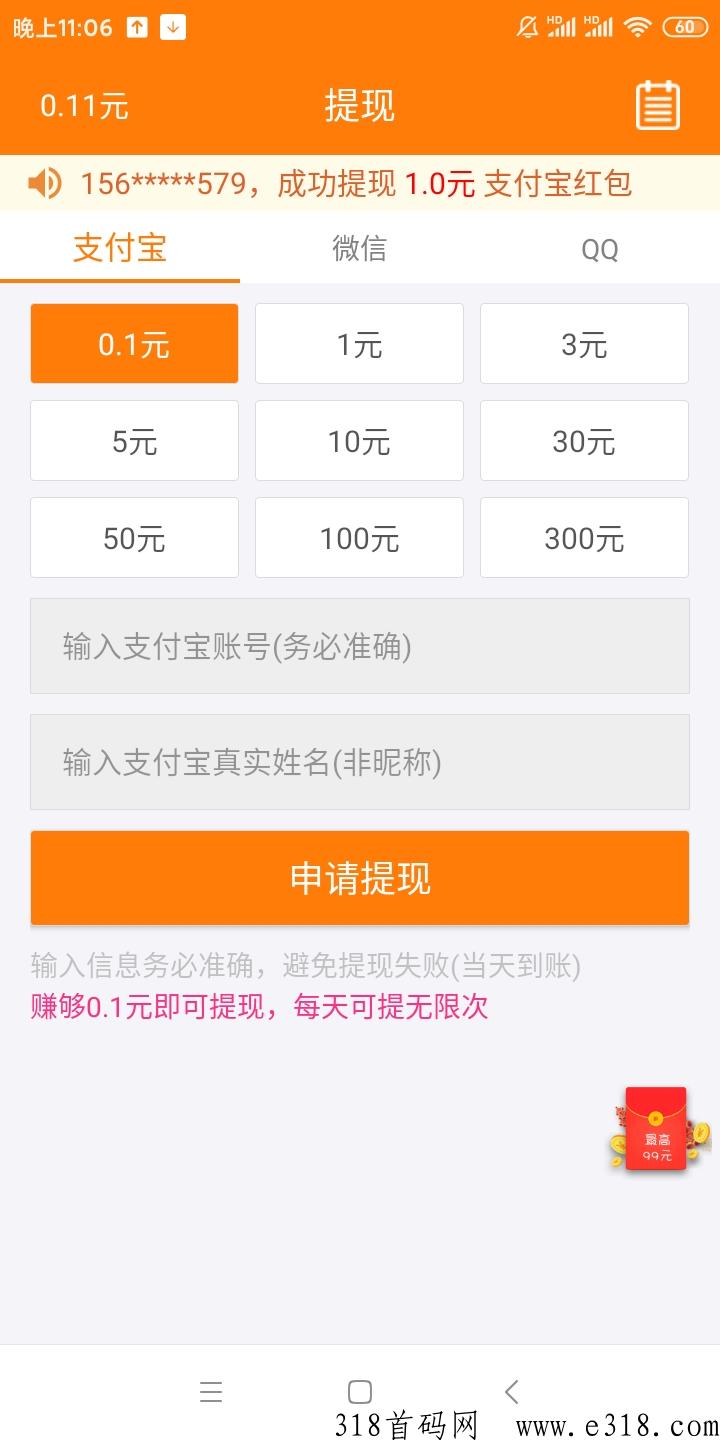The width and height of the screenshot is (720, 1440).
Task: Focus the 支付宝账号 input field
Action: tap(359, 646)
